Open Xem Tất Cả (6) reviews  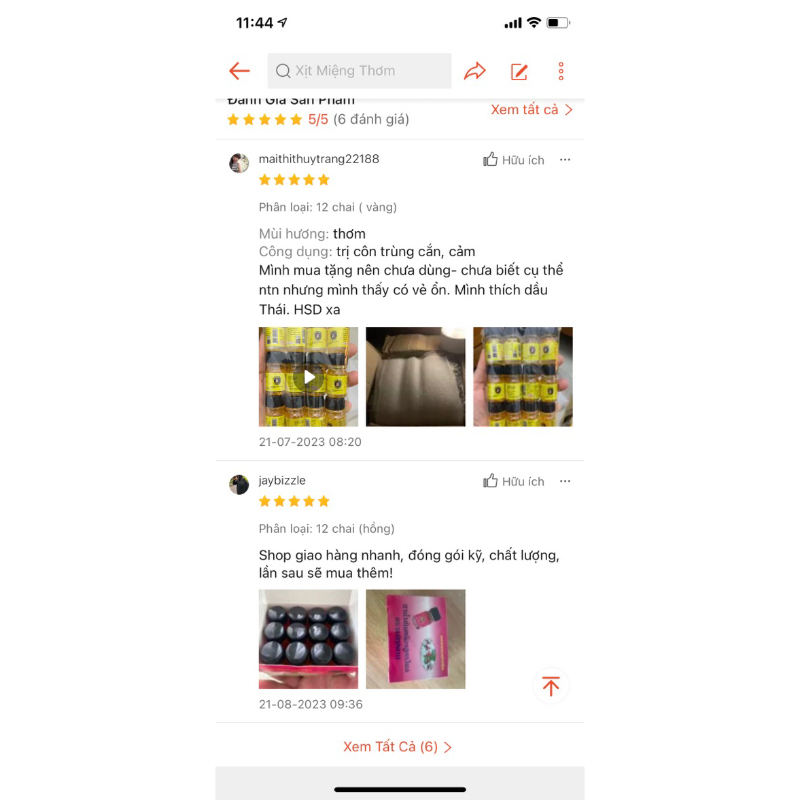point(398,747)
